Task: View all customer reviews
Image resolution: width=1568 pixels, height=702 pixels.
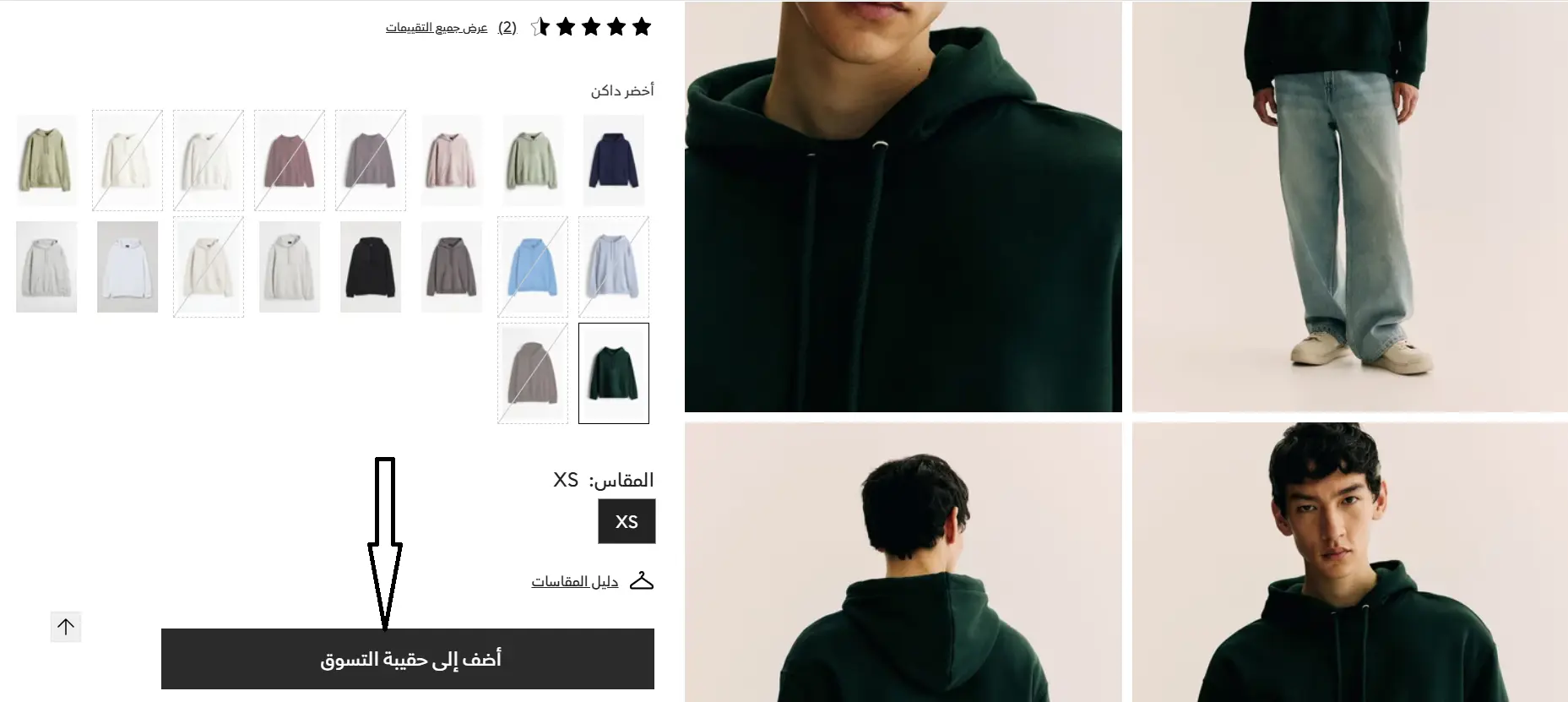Action: click(x=437, y=28)
